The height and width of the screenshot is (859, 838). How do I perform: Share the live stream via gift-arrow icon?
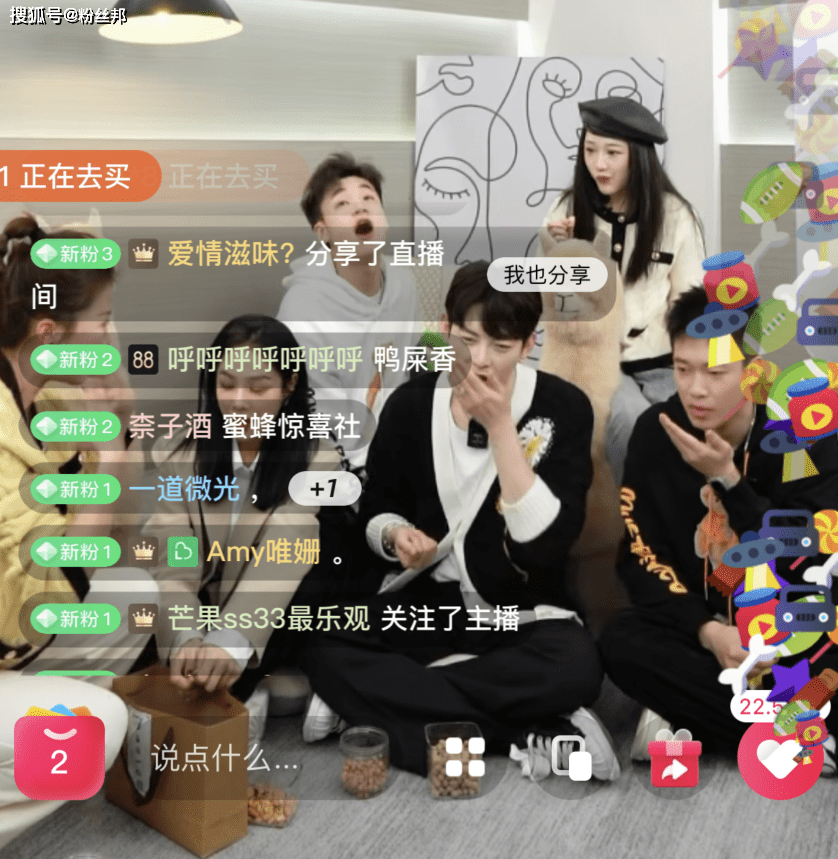click(x=674, y=760)
